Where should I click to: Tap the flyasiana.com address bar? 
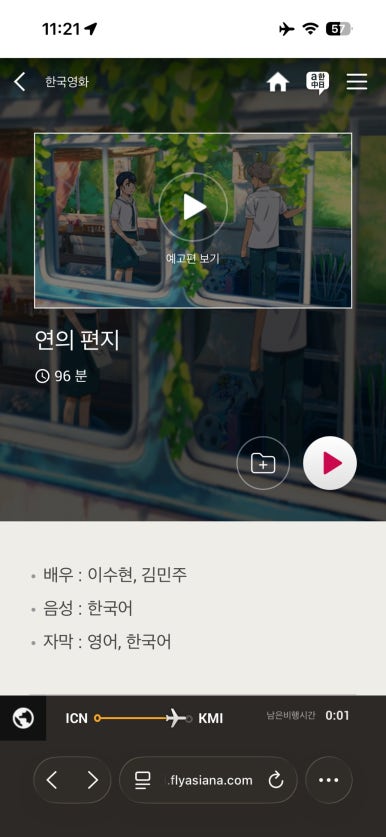coord(208,780)
